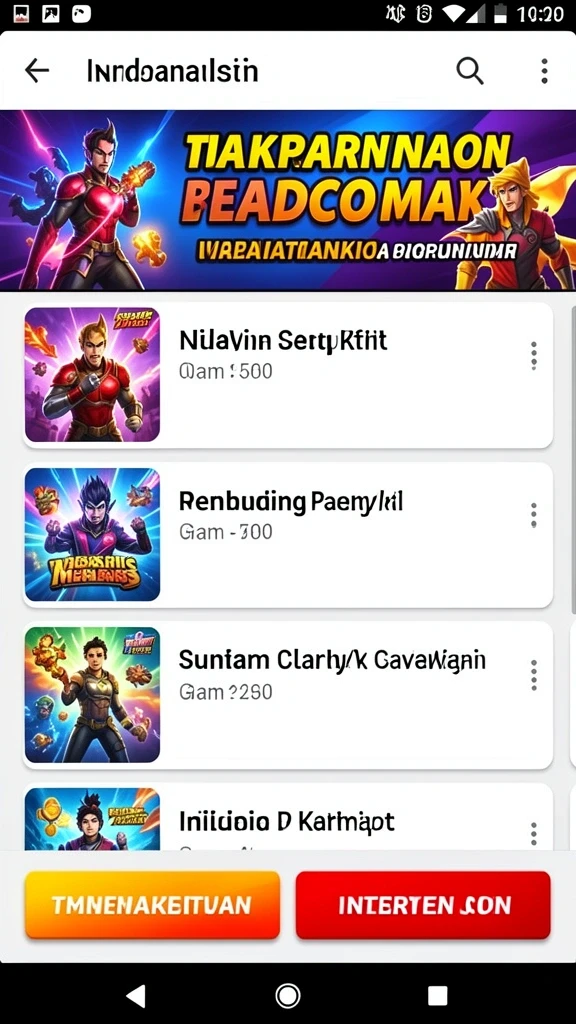Open options menu for Renbuding card
Image resolution: width=576 pixels, height=1024 pixels.
coord(534,516)
